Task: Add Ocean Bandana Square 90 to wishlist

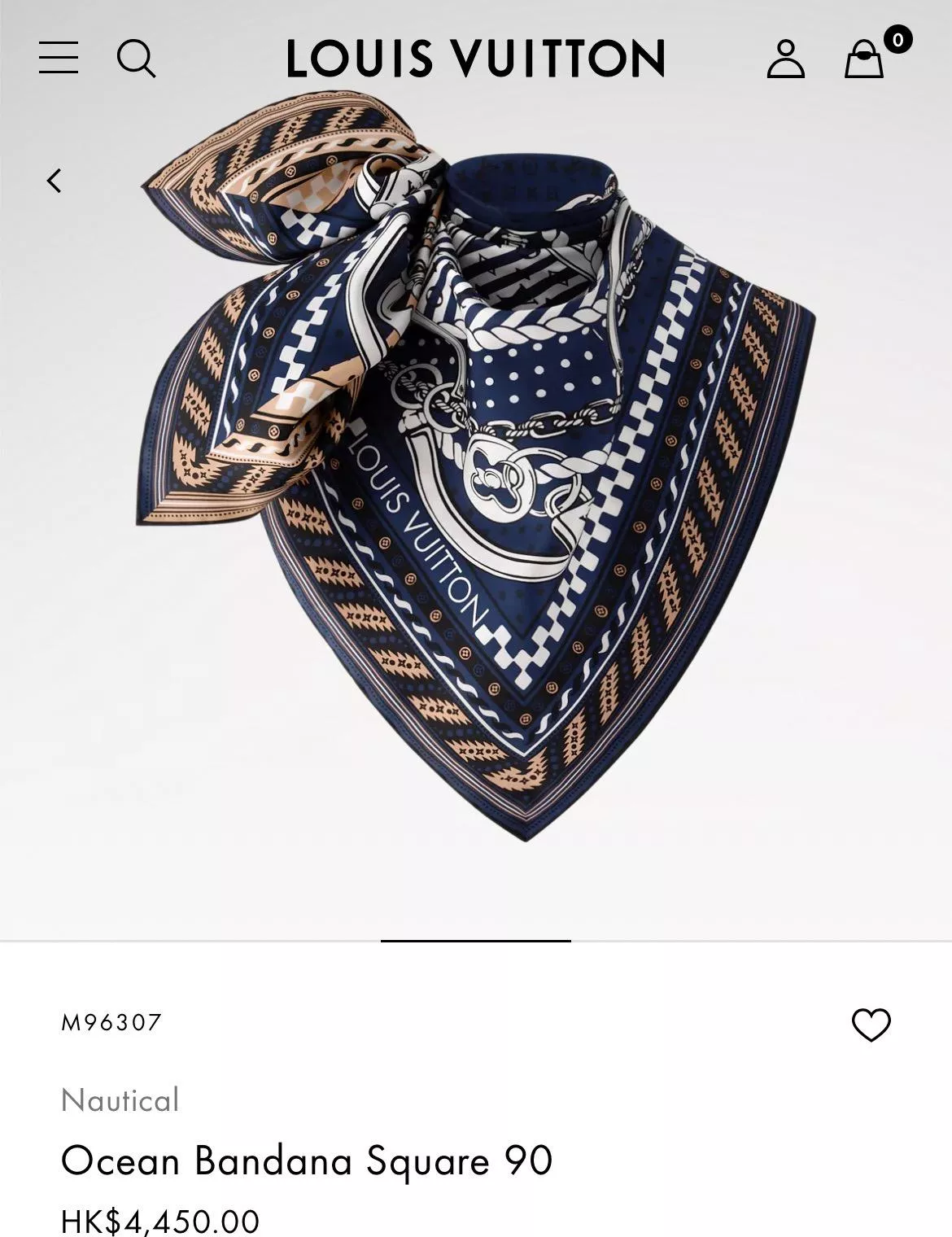Action: point(871,1025)
